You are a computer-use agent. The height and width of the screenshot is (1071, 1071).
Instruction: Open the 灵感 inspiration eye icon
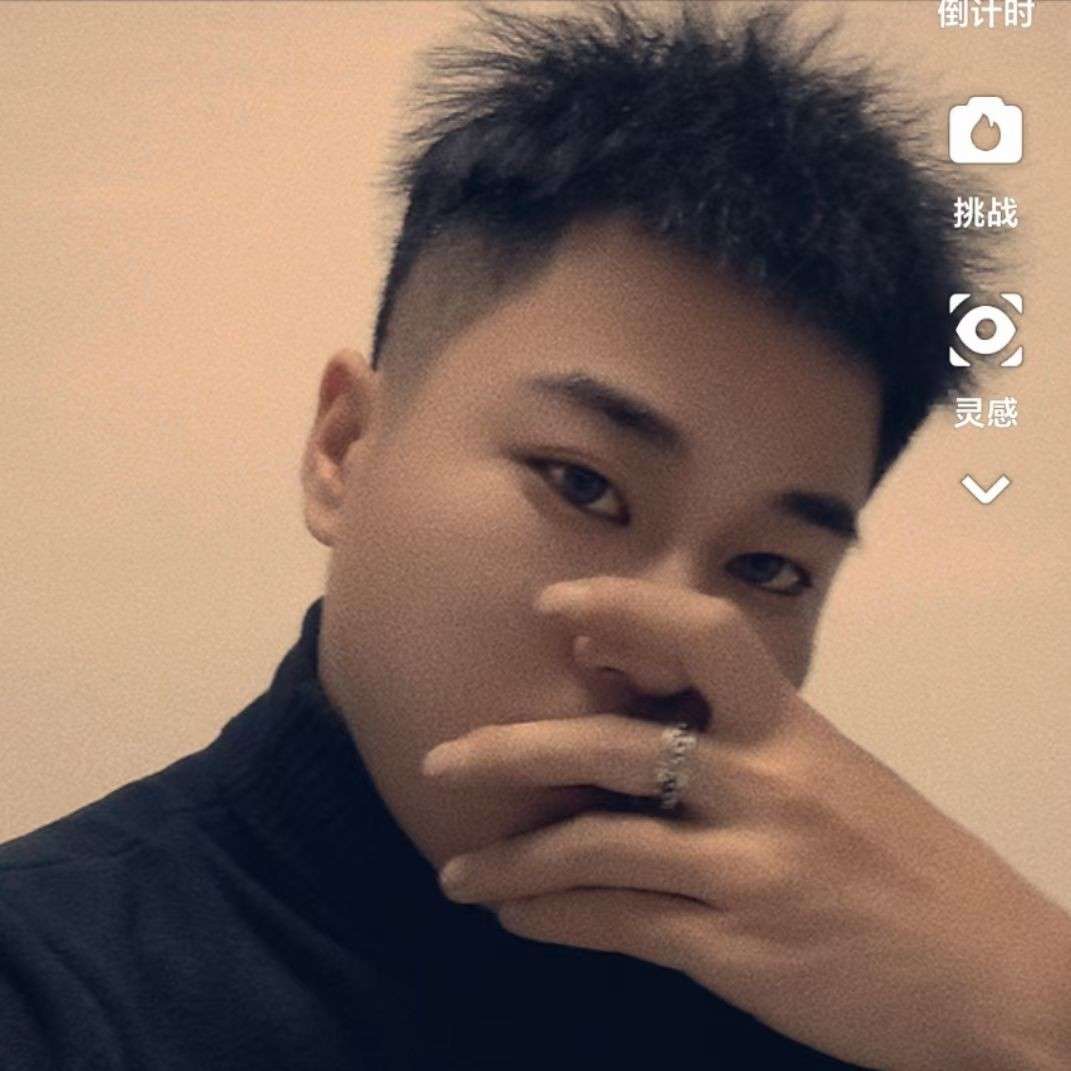point(985,330)
